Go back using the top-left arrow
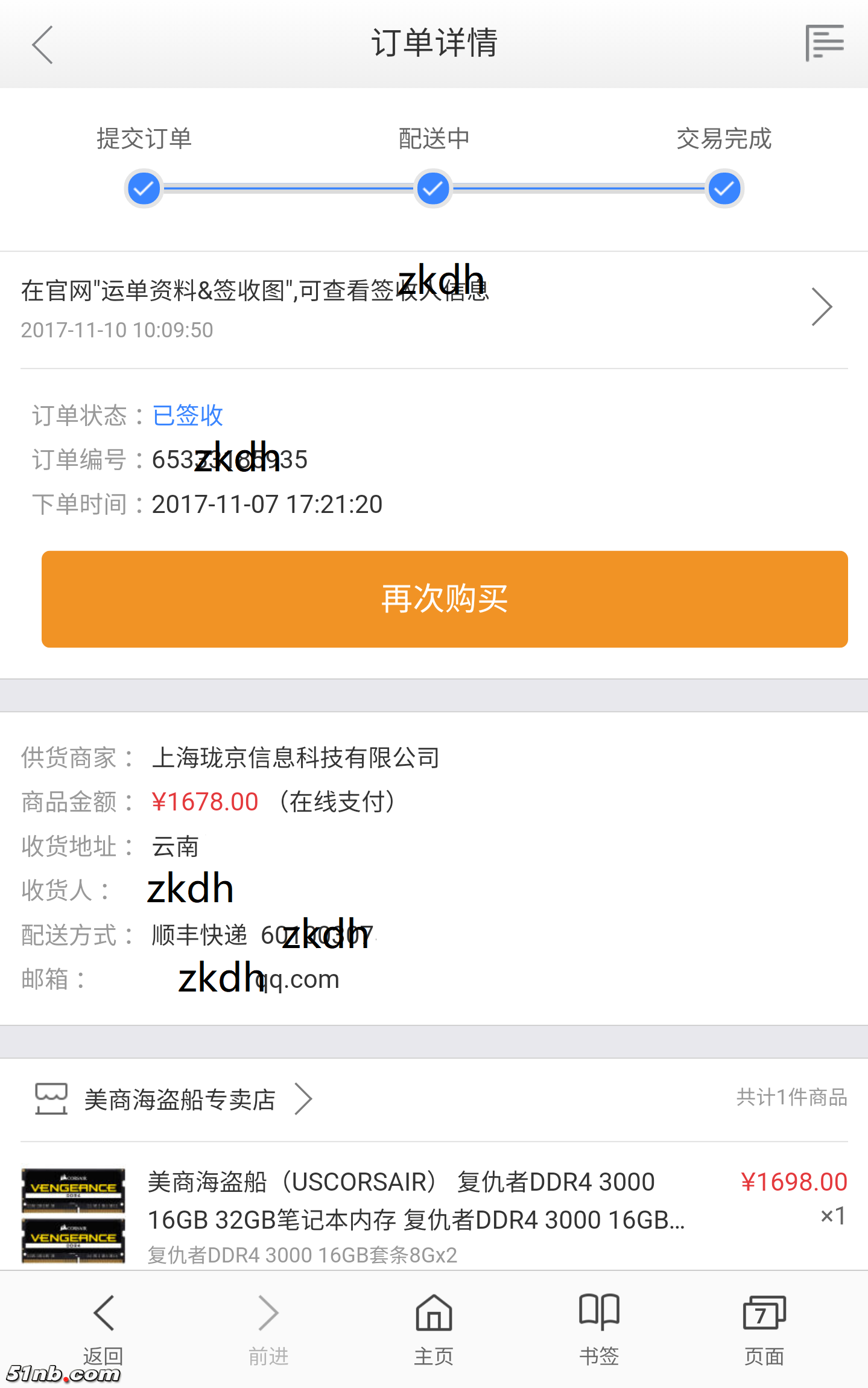 point(42,45)
